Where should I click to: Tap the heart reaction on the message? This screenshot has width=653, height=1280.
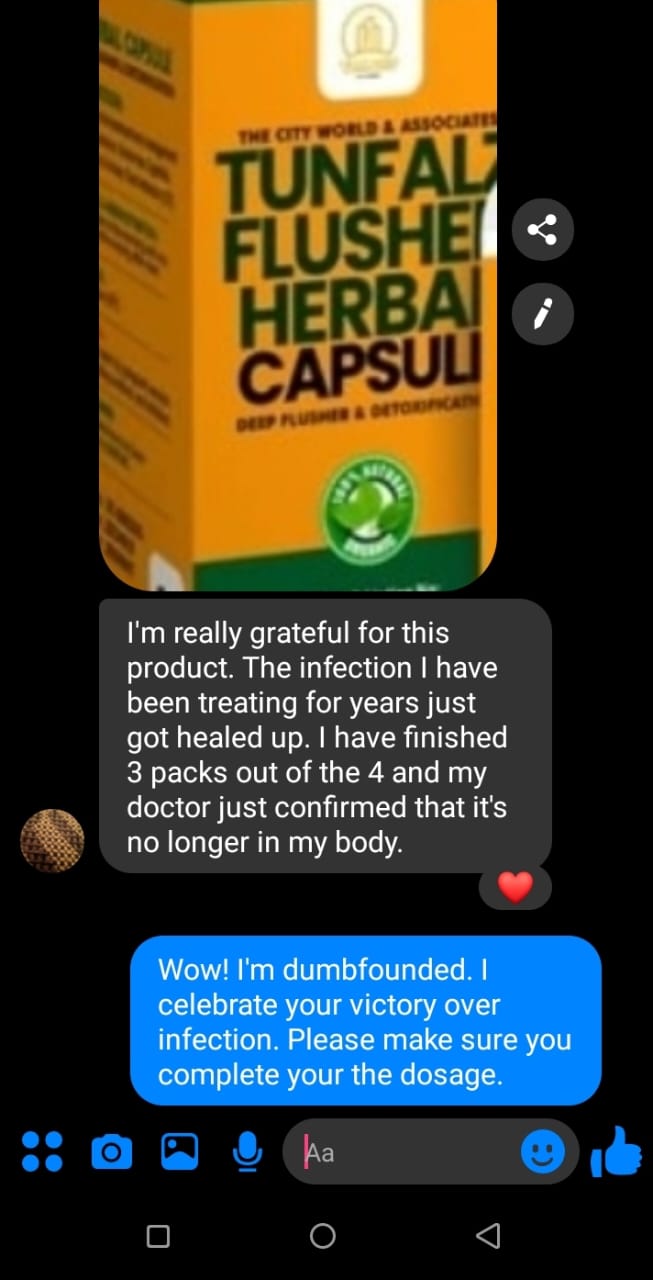515,886
